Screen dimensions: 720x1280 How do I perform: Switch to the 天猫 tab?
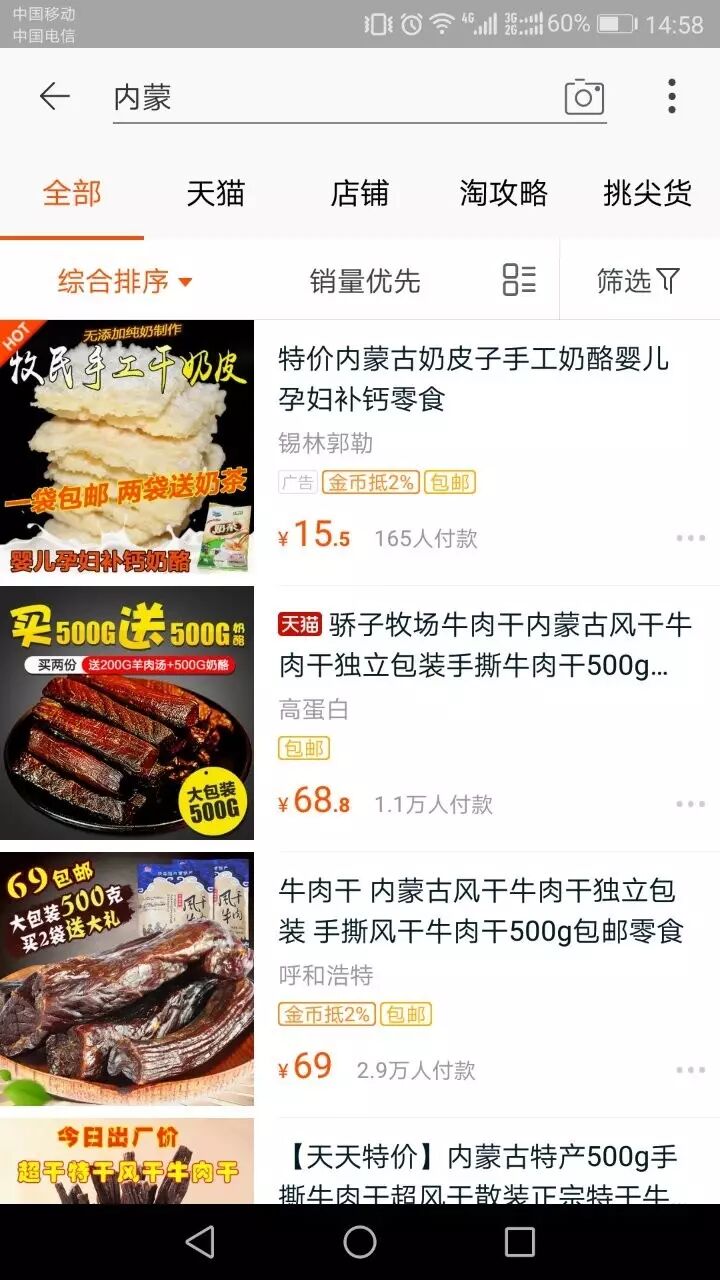click(215, 193)
